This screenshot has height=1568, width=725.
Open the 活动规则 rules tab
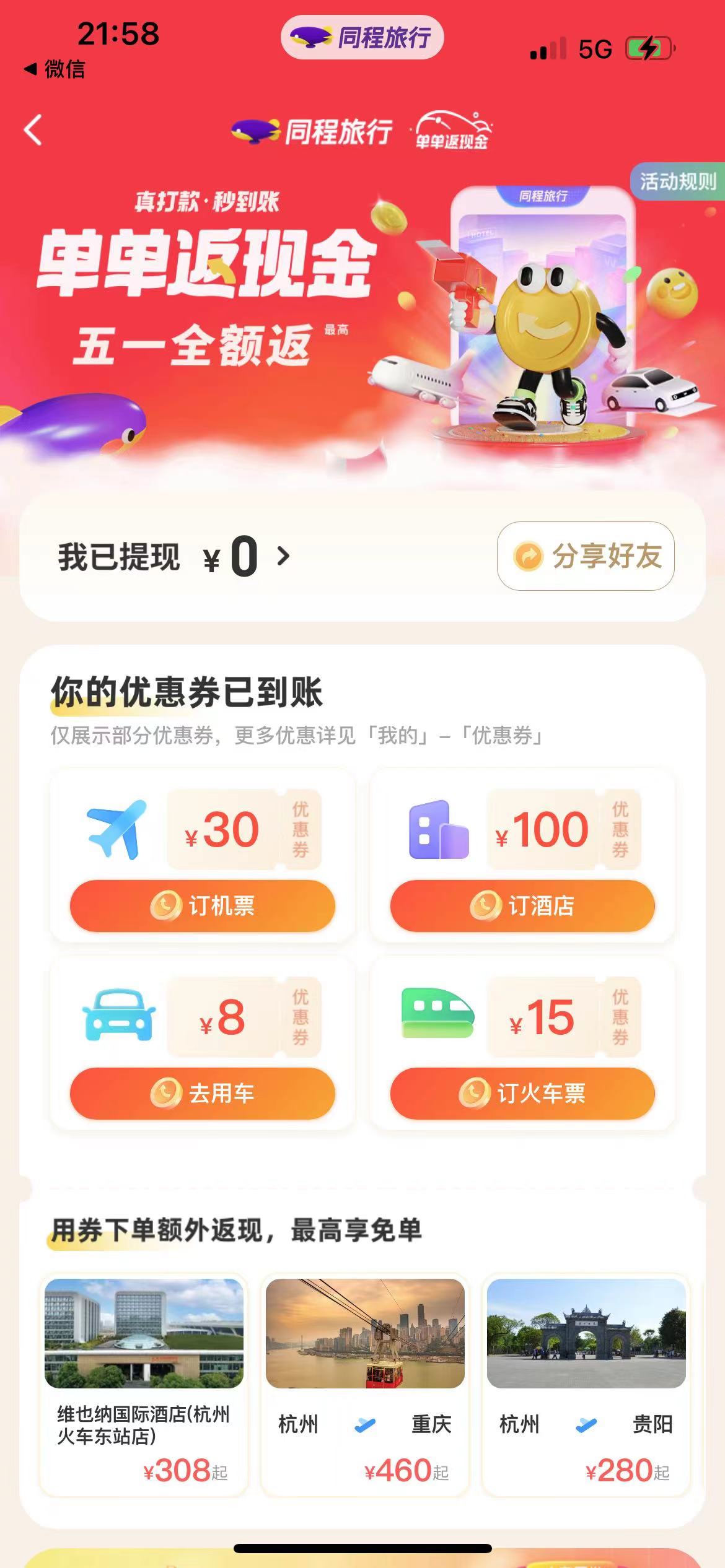(x=677, y=181)
